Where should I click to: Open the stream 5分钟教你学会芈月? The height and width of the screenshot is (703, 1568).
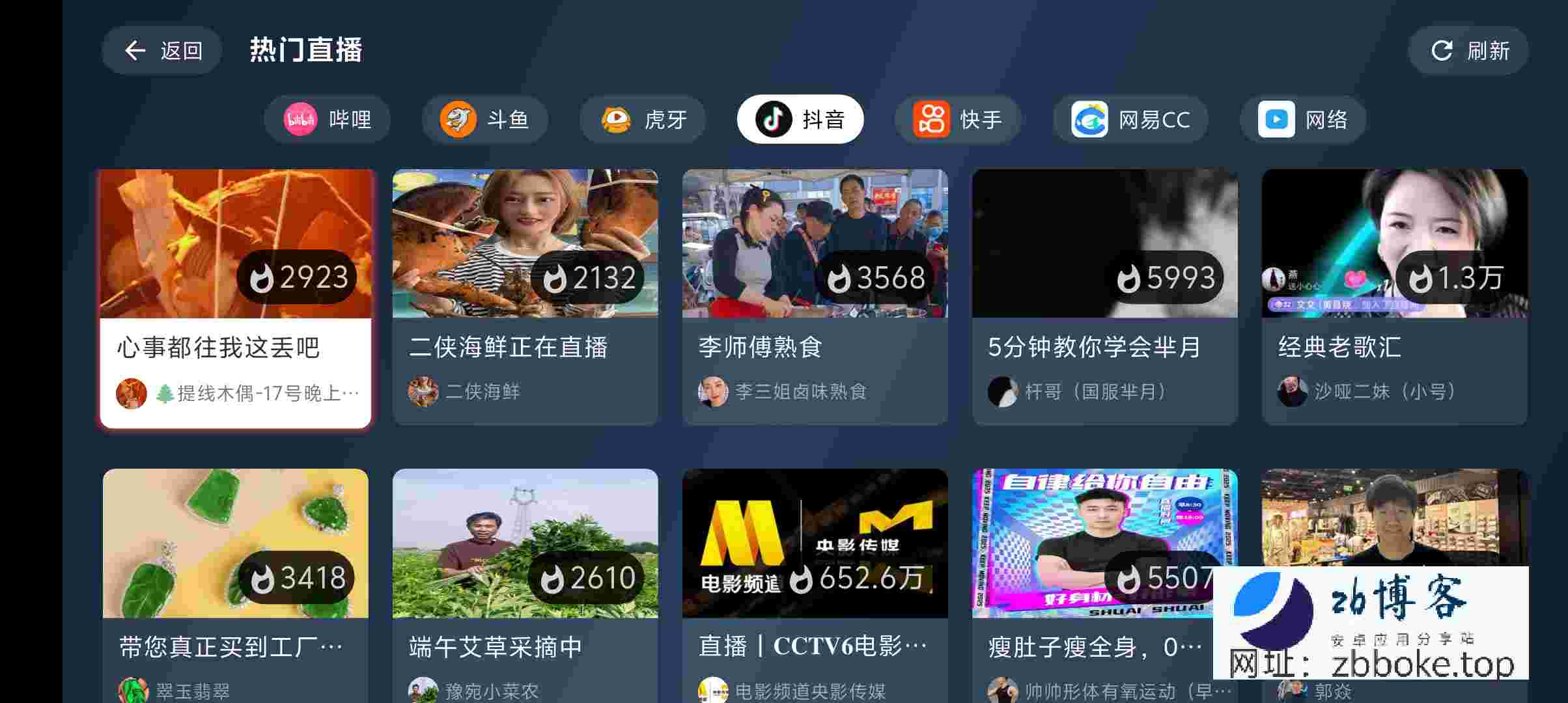1104,298
